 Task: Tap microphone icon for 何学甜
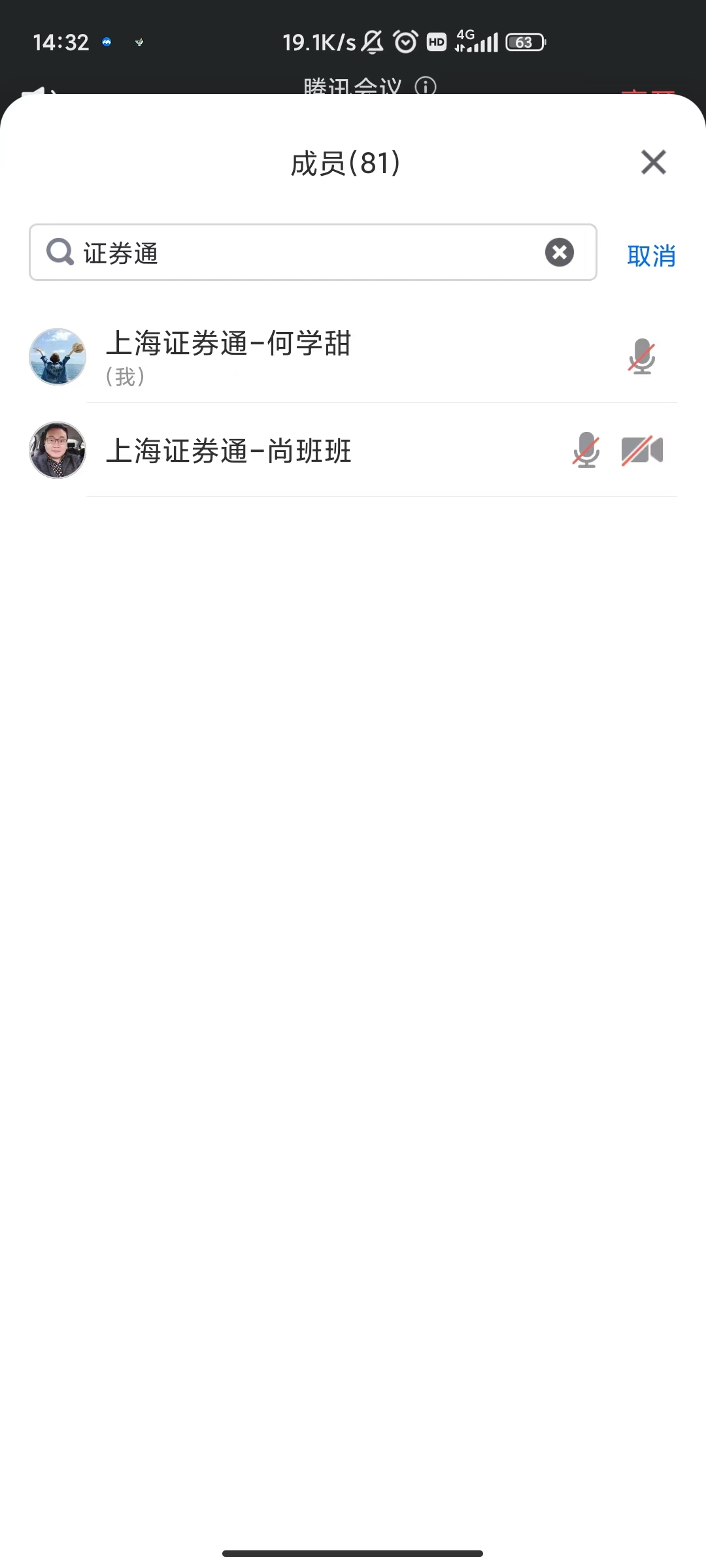(642, 357)
